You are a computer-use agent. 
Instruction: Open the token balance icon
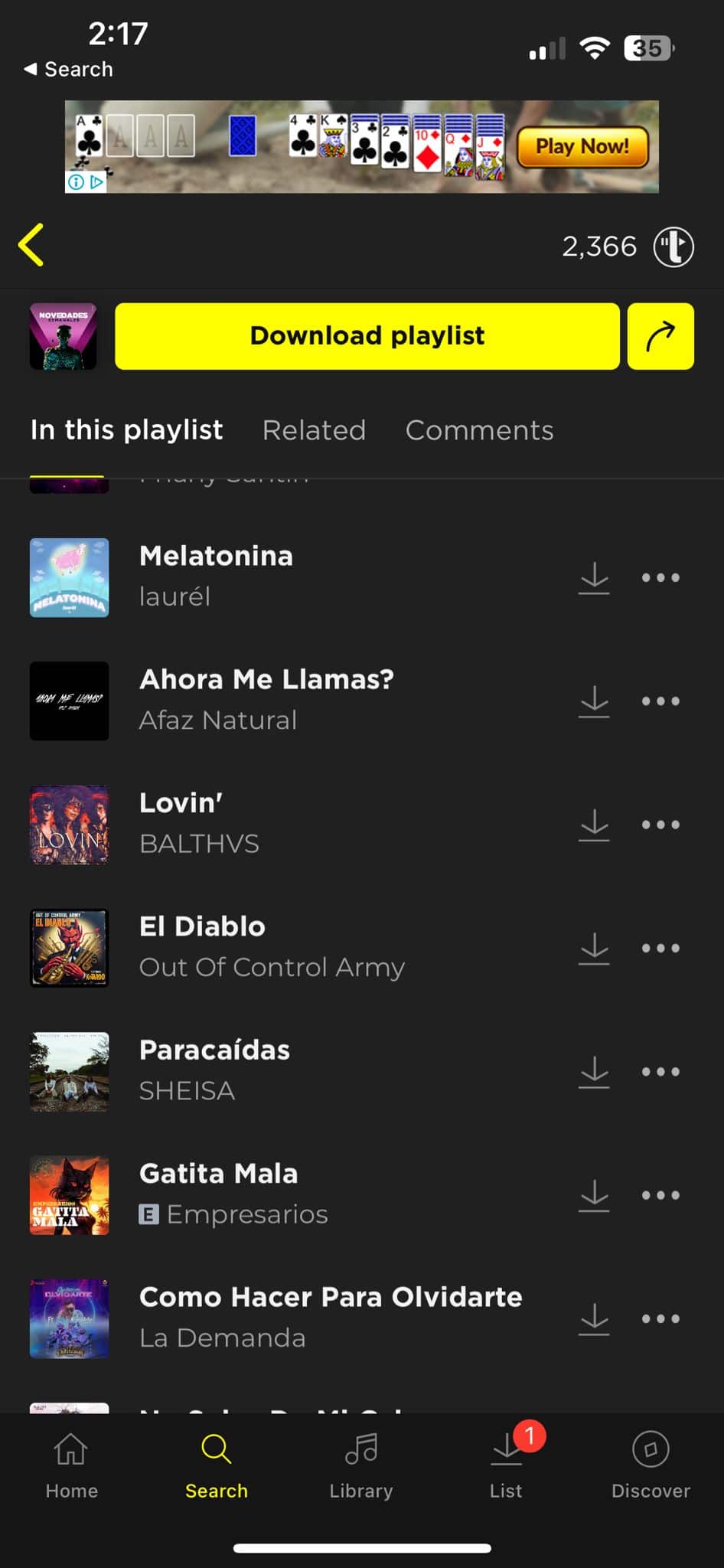click(673, 247)
